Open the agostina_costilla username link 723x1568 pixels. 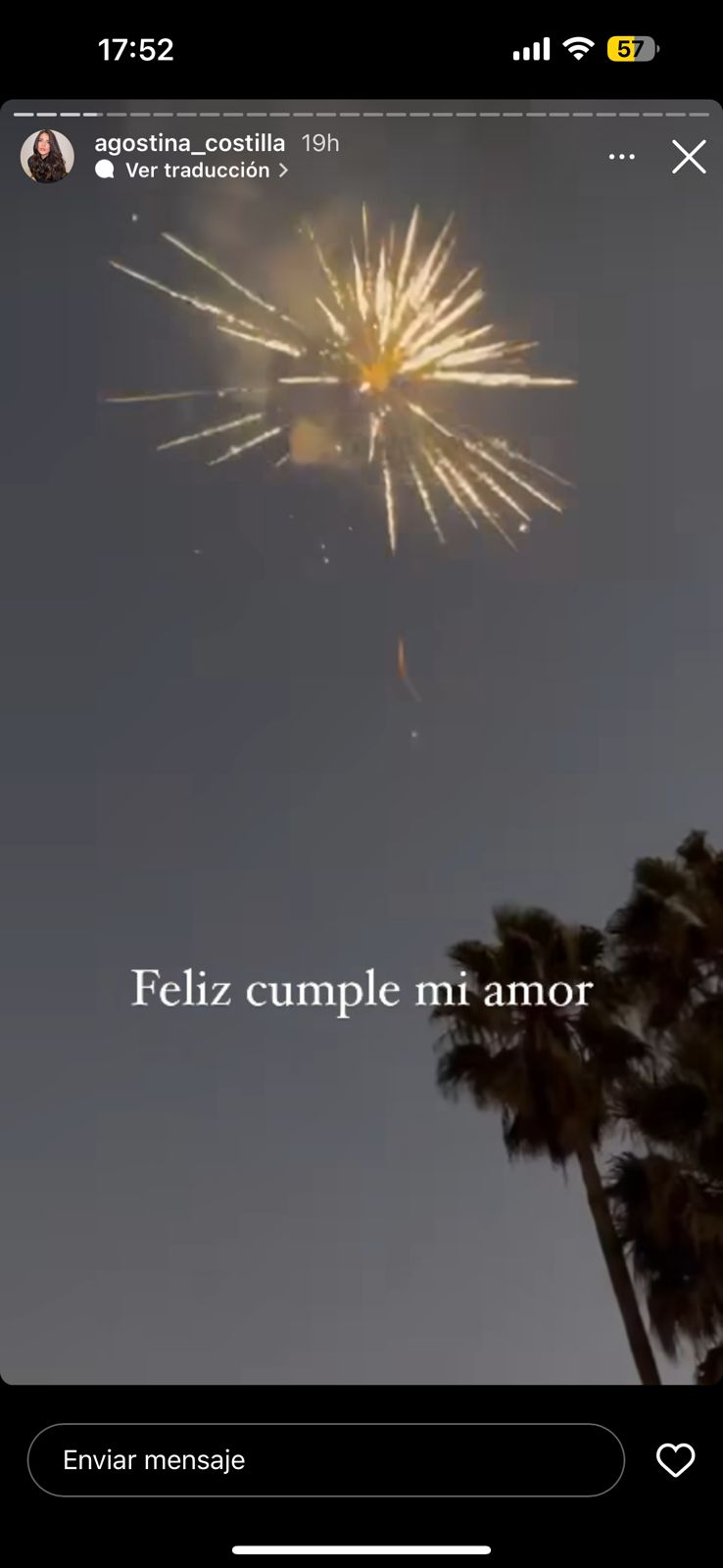tap(189, 143)
